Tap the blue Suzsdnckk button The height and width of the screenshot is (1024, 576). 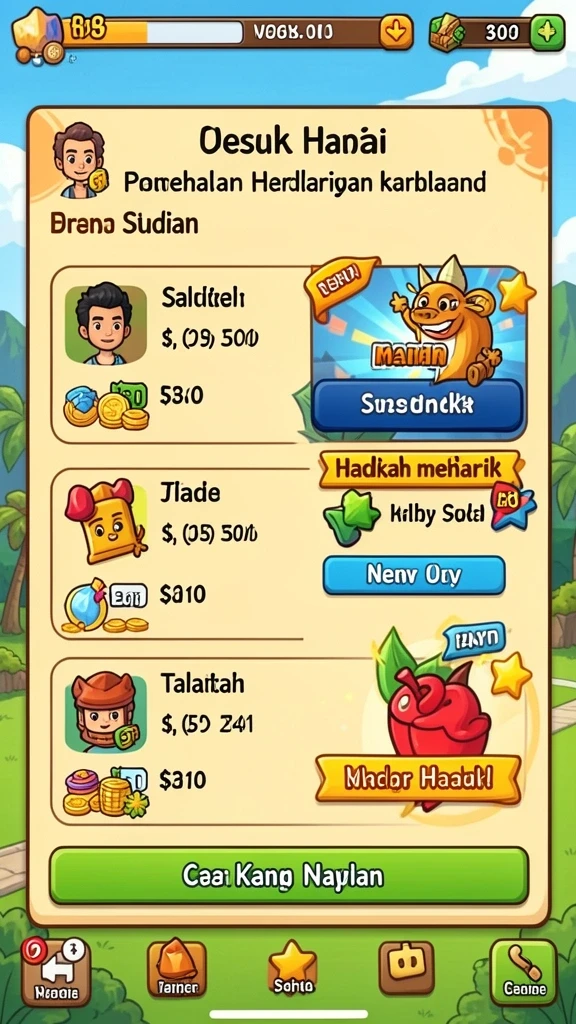(417, 406)
